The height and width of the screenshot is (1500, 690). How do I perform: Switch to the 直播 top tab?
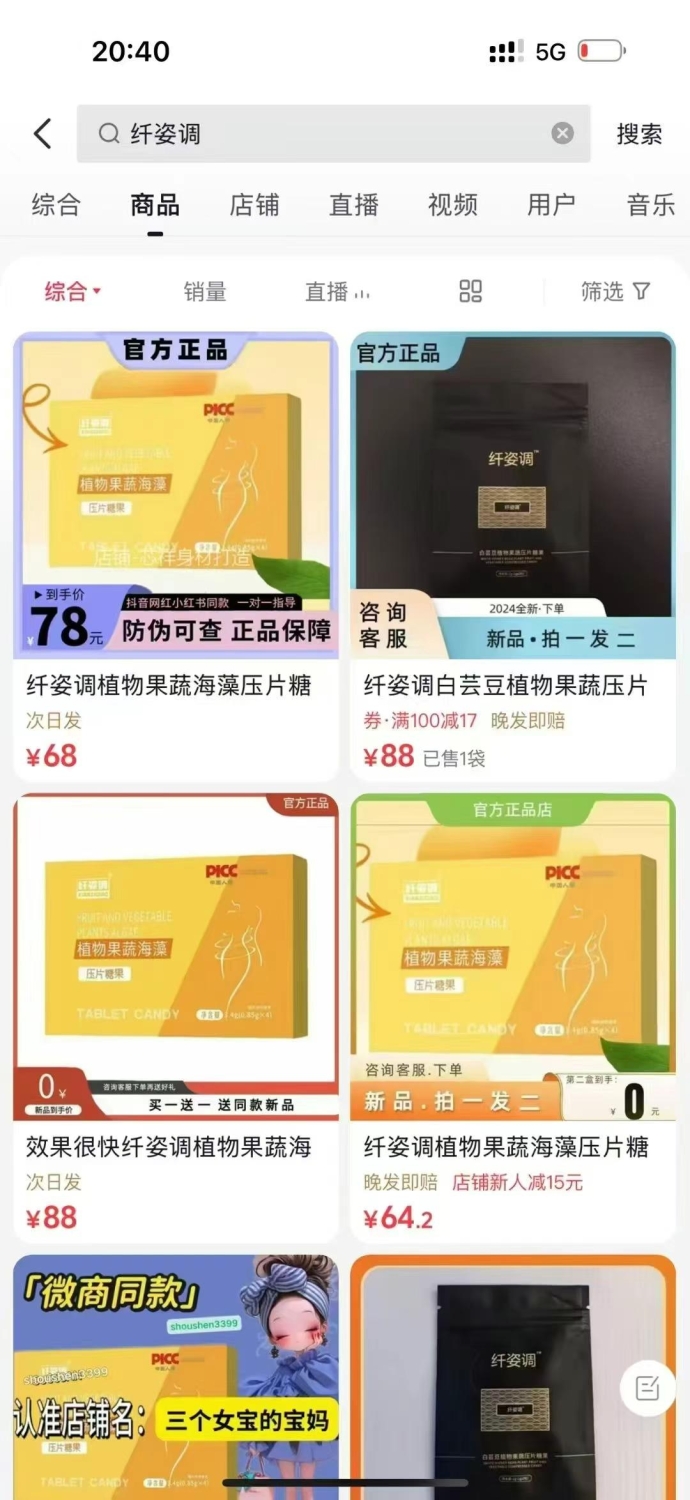coord(354,205)
